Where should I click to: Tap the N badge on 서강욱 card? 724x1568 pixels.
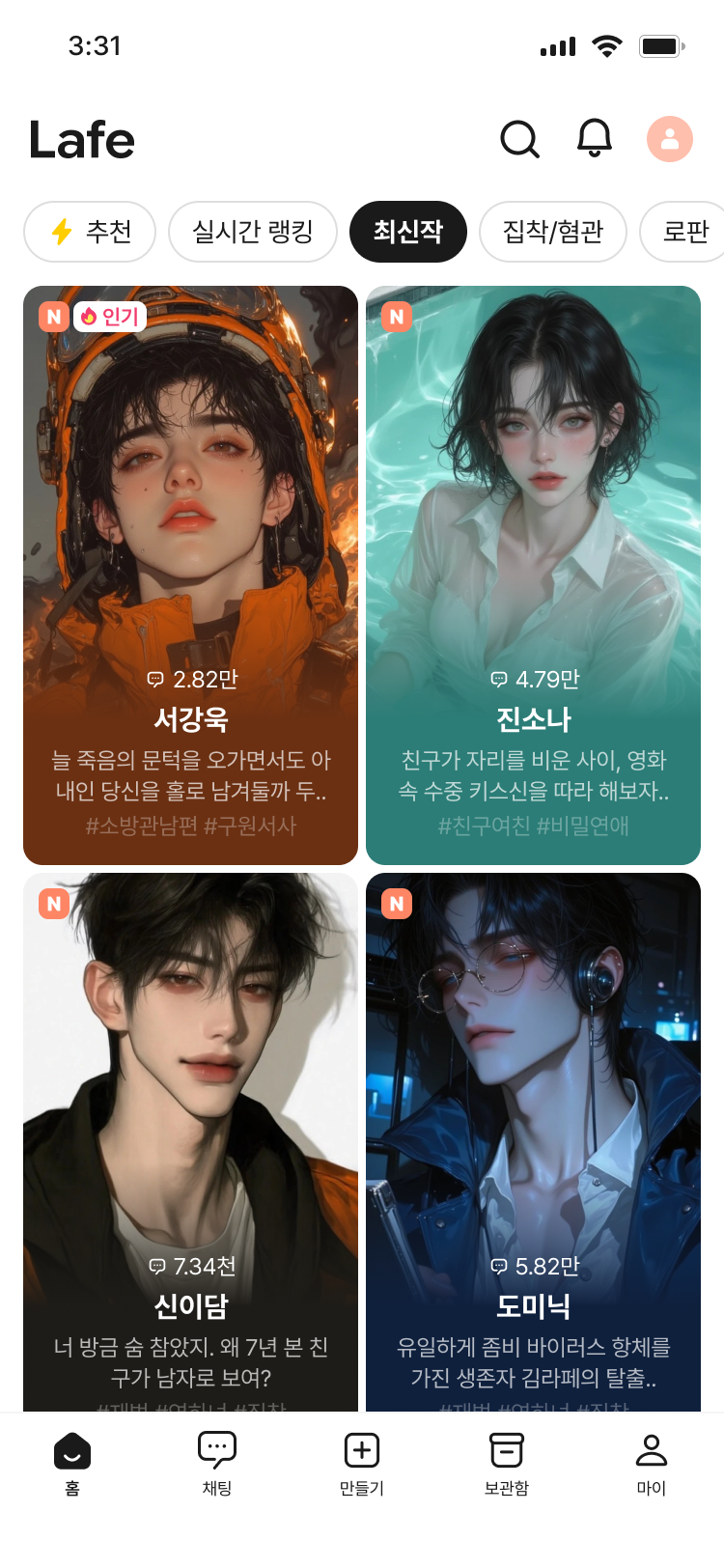point(53,317)
